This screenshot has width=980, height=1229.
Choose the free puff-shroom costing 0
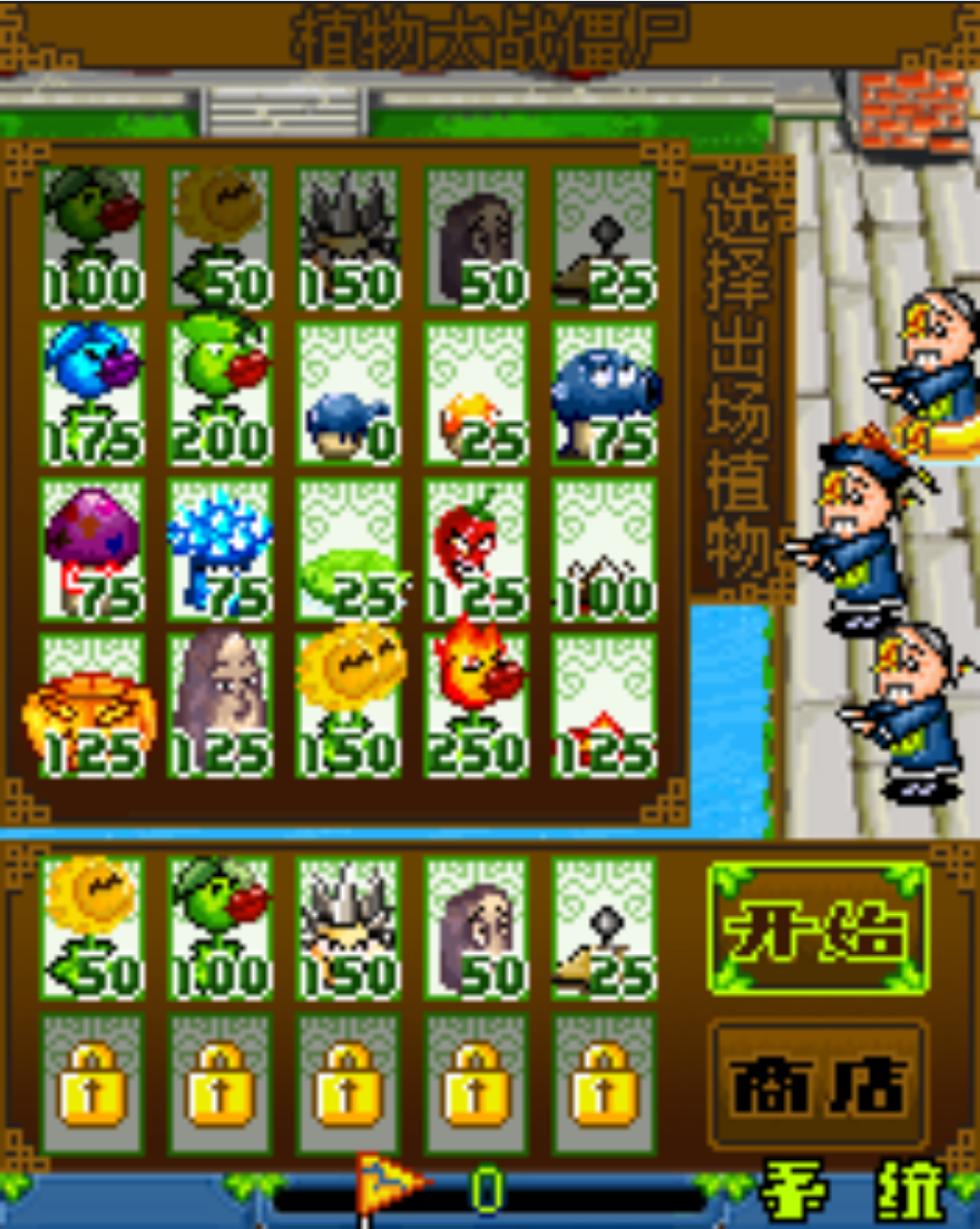(348, 393)
